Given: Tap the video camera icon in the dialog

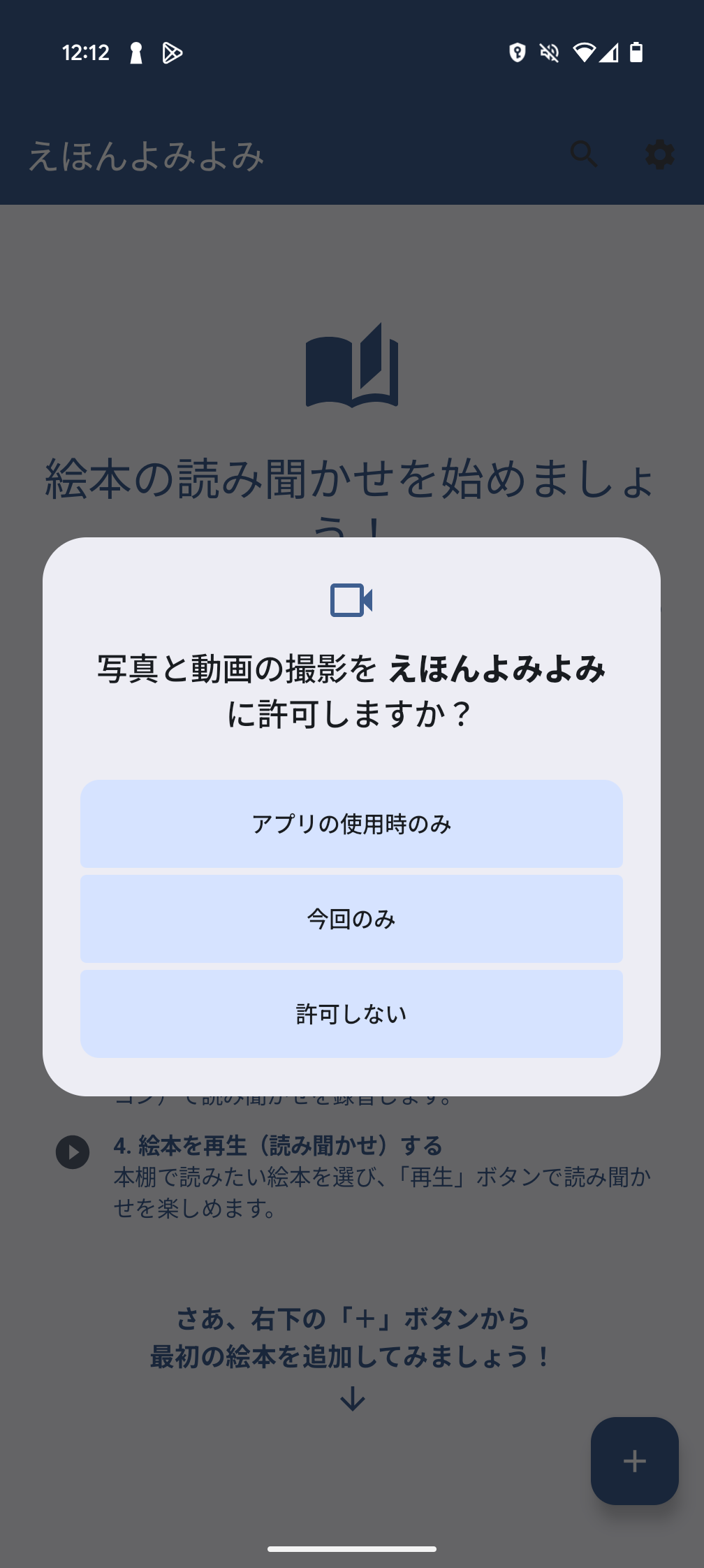Looking at the screenshot, I should coord(351,600).
